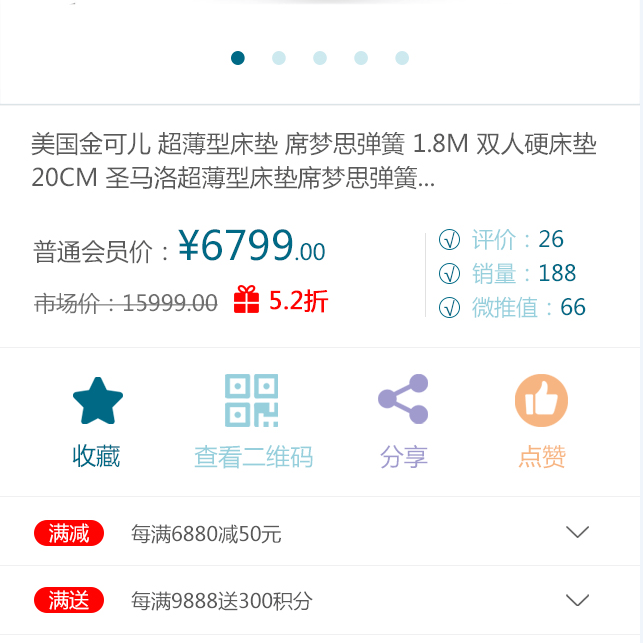643x643 pixels.
Task: View the product QR code (查看二维码)
Action: [x=252, y=420]
